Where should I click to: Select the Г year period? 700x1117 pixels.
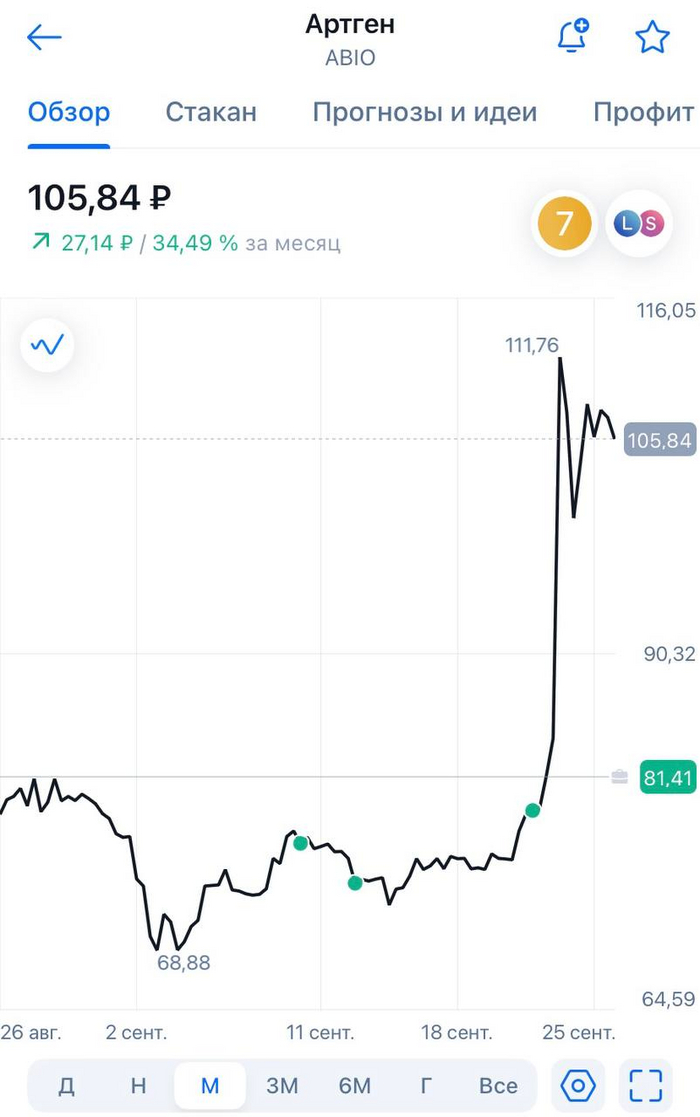[x=427, y=1086]
